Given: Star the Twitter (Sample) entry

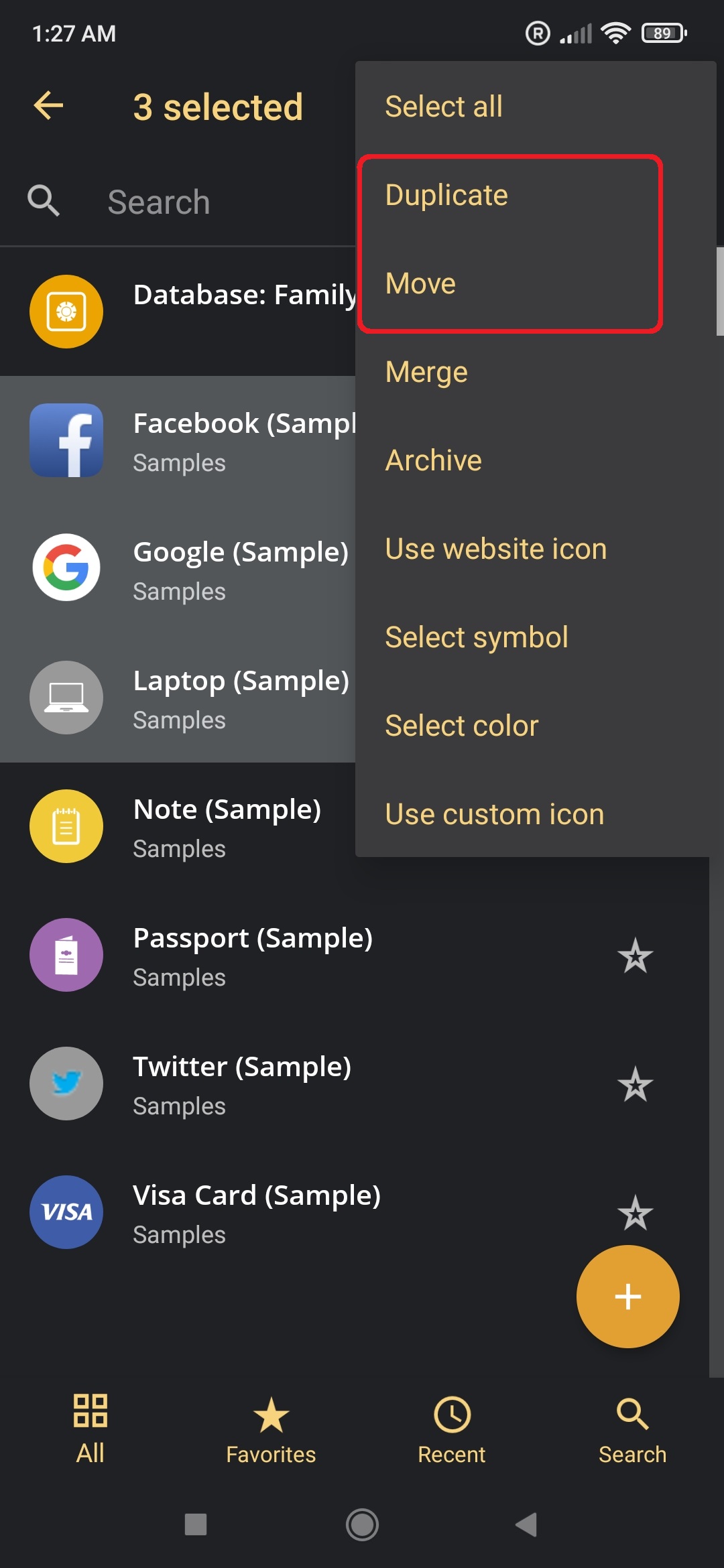Looking at the screenshot, I should point(635,1084).
